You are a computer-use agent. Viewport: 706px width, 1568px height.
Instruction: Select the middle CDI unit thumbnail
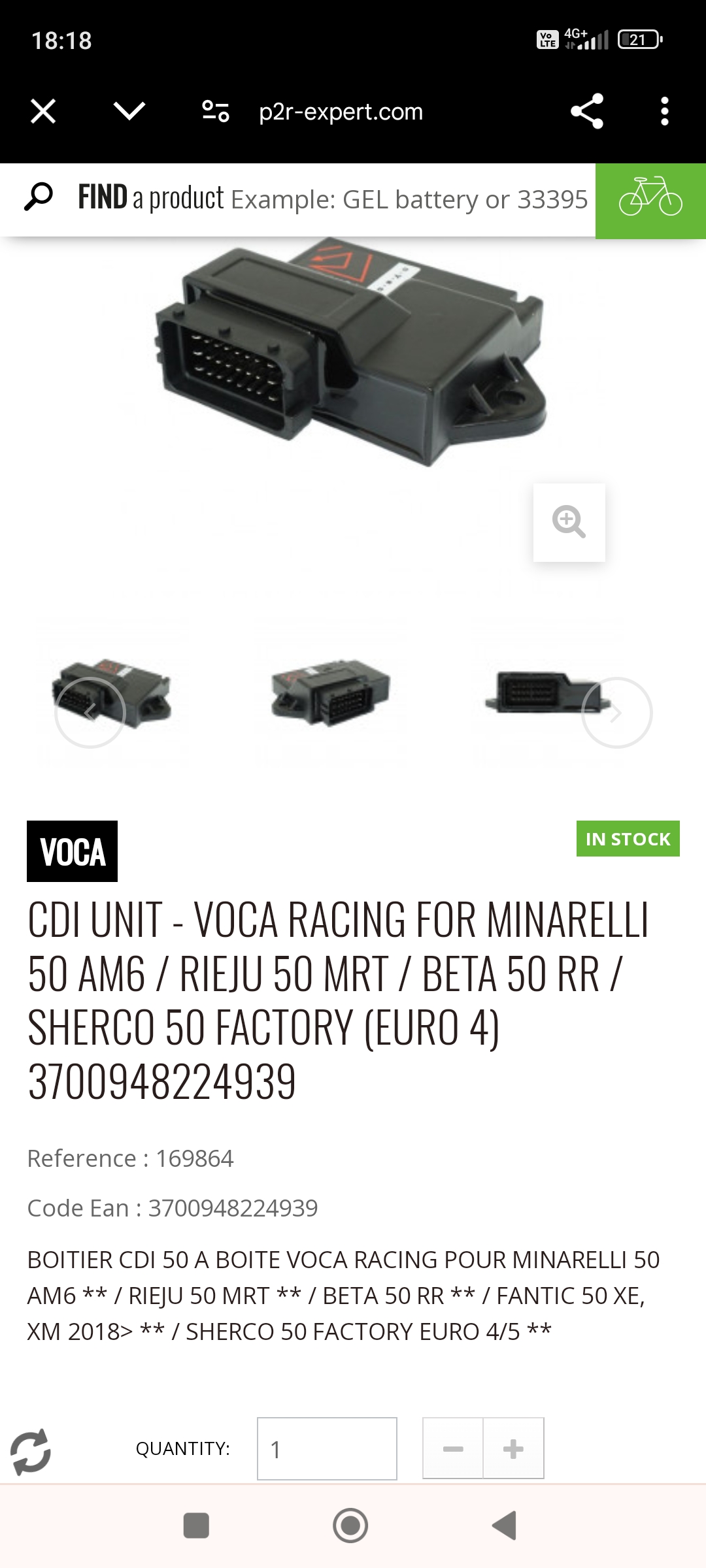point(330,693)
